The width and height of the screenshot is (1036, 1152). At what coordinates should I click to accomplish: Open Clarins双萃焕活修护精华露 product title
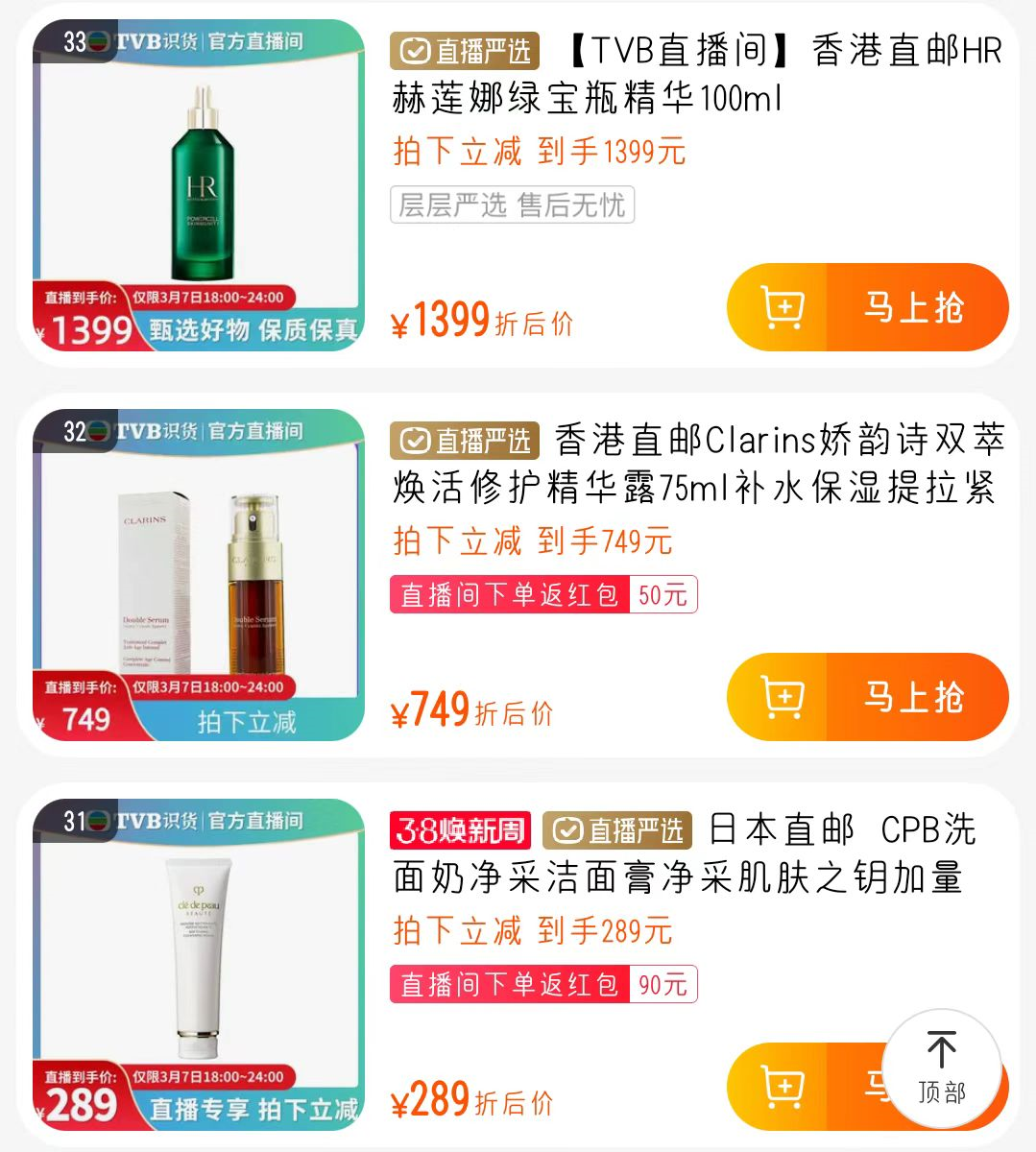(x=697, y=464)
